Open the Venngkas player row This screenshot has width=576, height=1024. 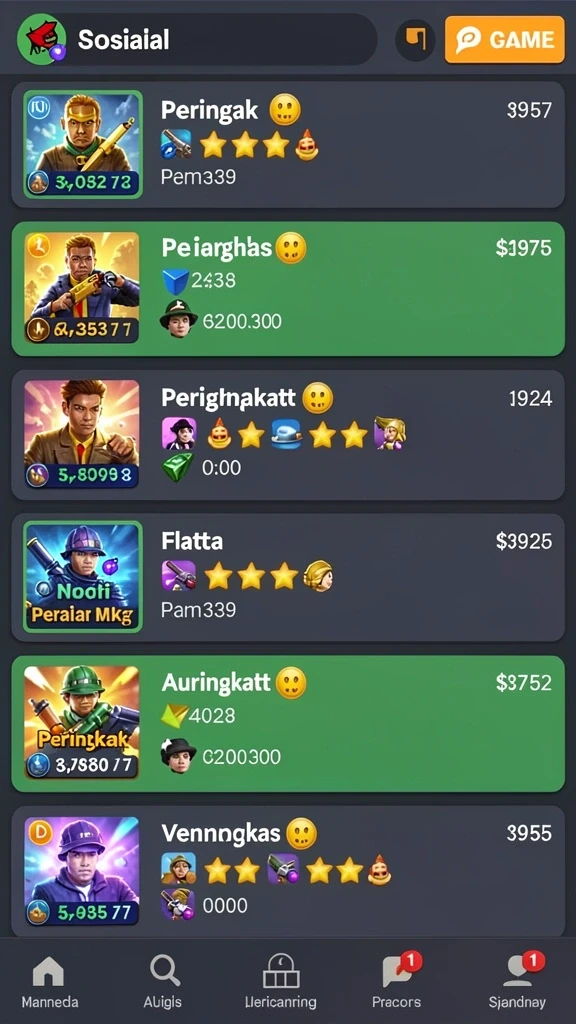click(288, 872)
